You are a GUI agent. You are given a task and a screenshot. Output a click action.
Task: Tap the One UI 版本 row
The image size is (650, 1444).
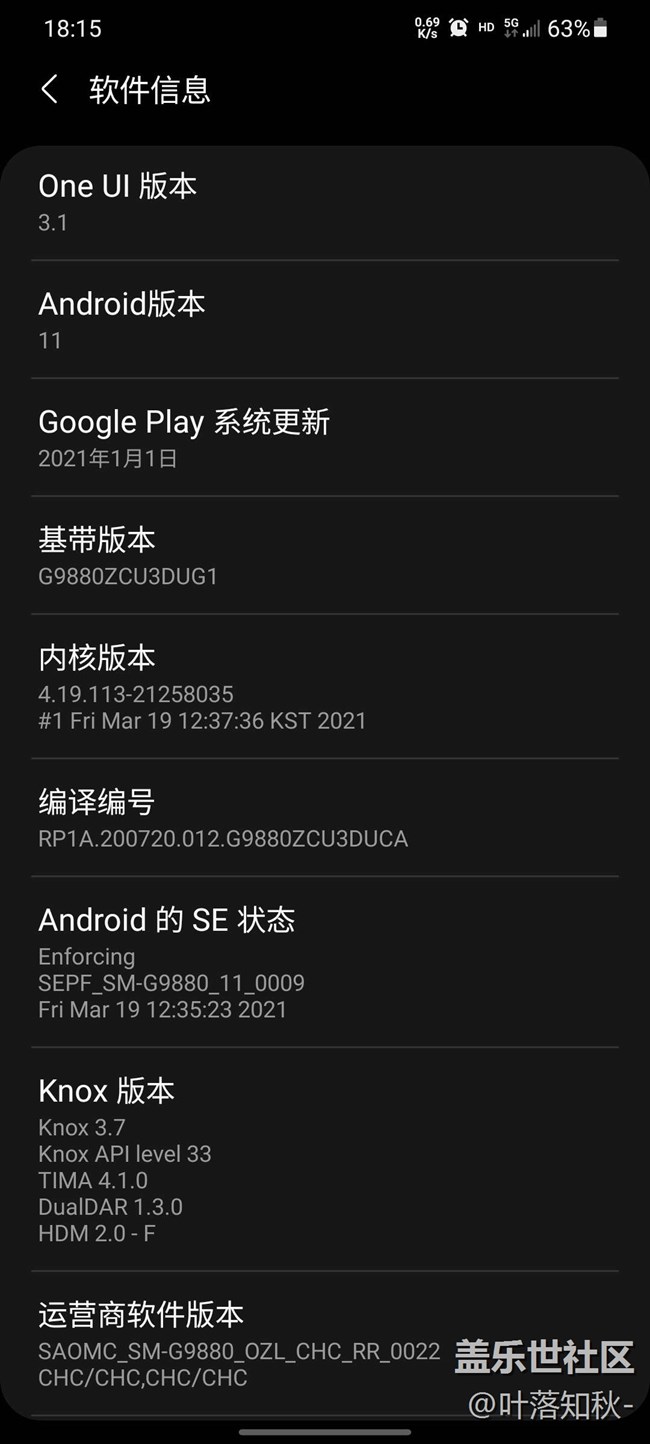tap(325, 203)
